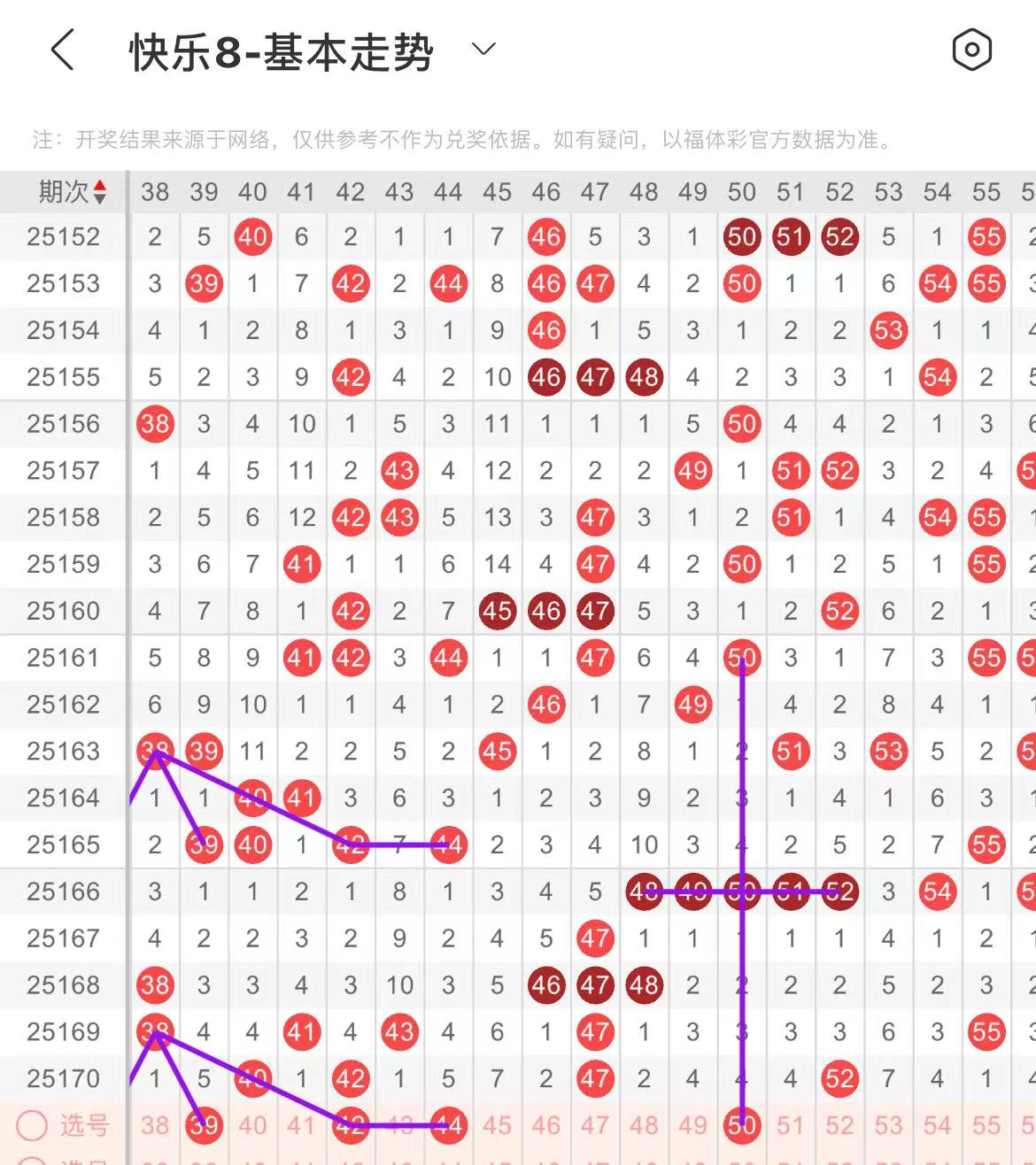Screen dimensions: 1036x1165
Task: Go back using the top-left arrow
Action: point(62,50)
